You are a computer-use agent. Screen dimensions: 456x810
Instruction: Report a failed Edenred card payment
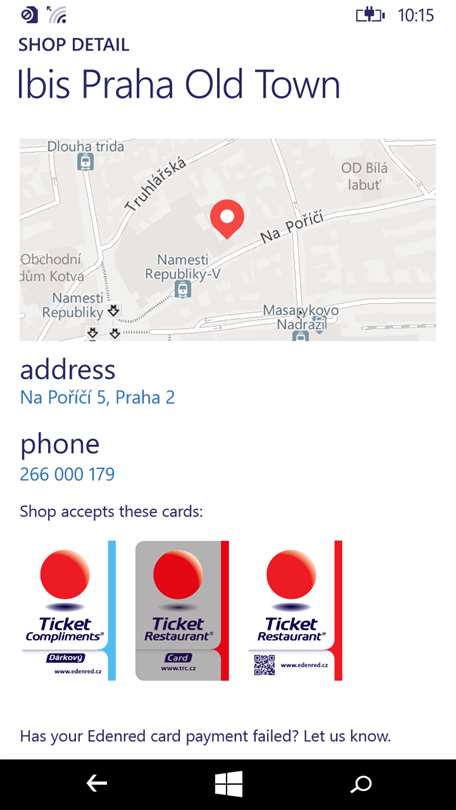click(205, 736)
